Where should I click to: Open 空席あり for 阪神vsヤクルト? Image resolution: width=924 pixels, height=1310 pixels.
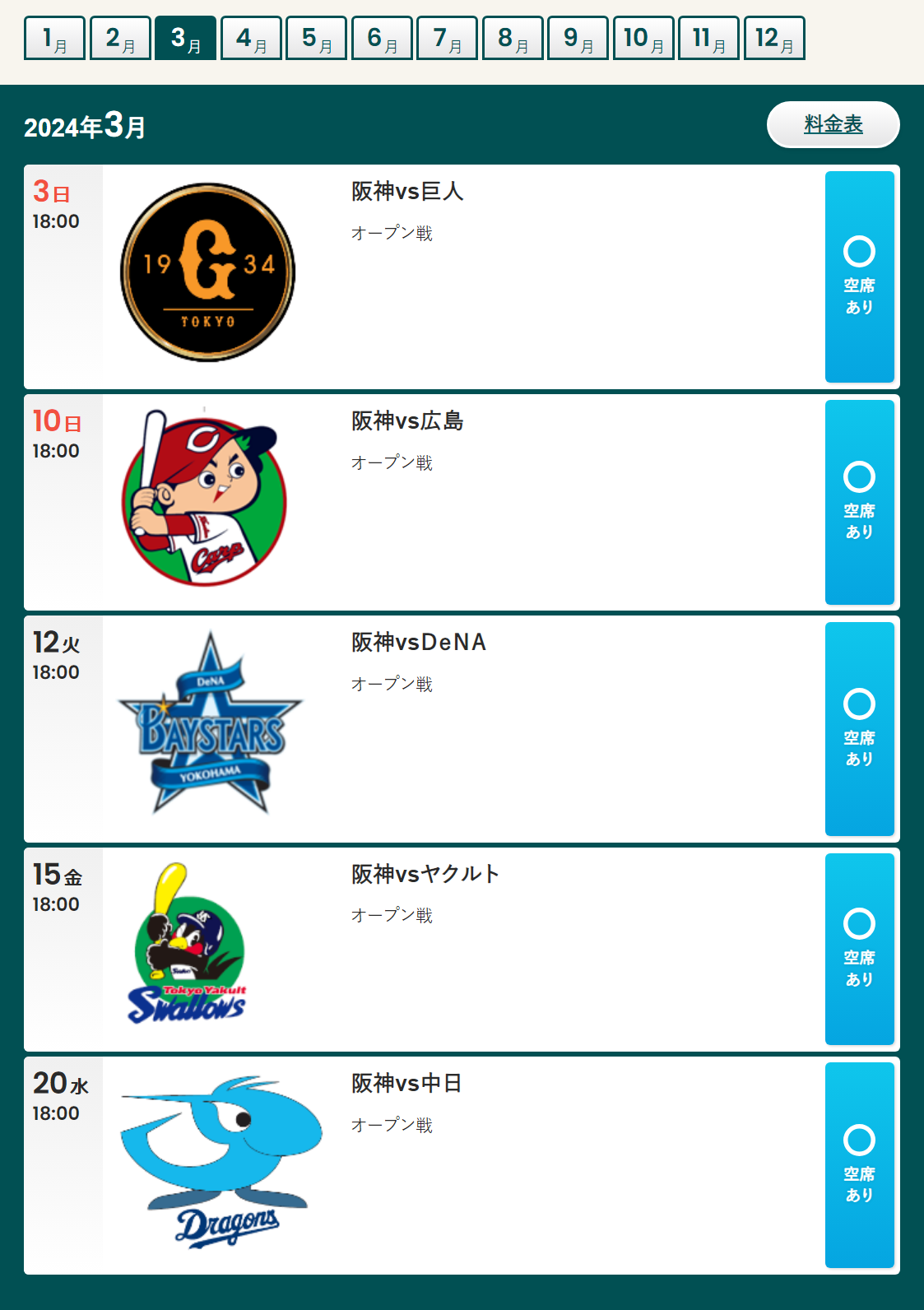(859, 949)
